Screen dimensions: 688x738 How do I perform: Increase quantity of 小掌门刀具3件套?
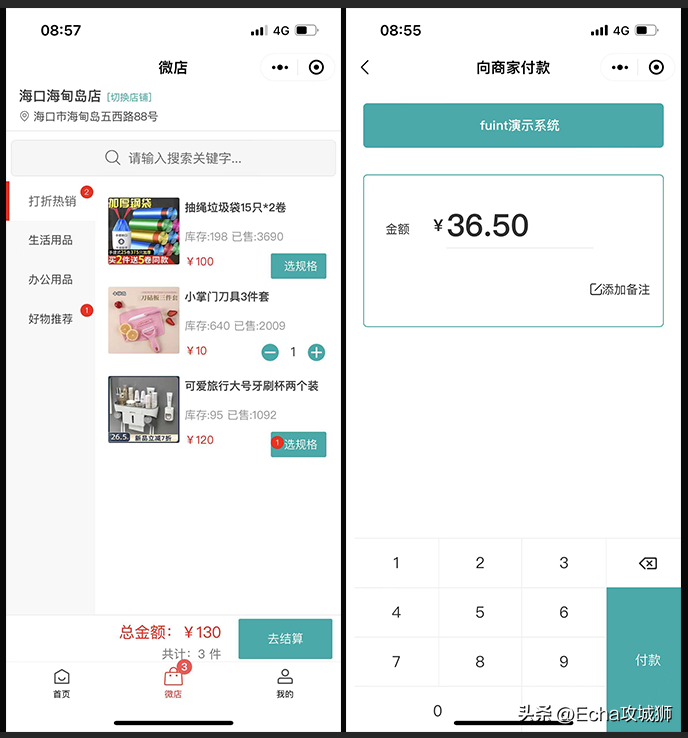pos(316,352)
